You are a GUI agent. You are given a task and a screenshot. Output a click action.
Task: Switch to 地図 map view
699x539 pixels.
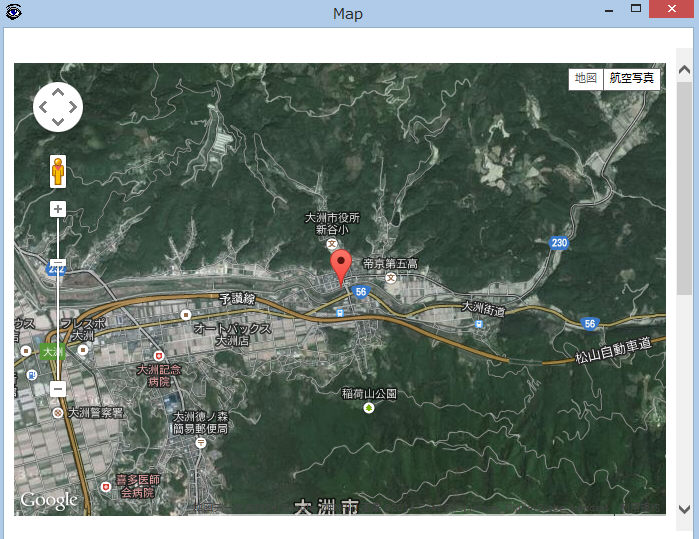click(585, 79)
